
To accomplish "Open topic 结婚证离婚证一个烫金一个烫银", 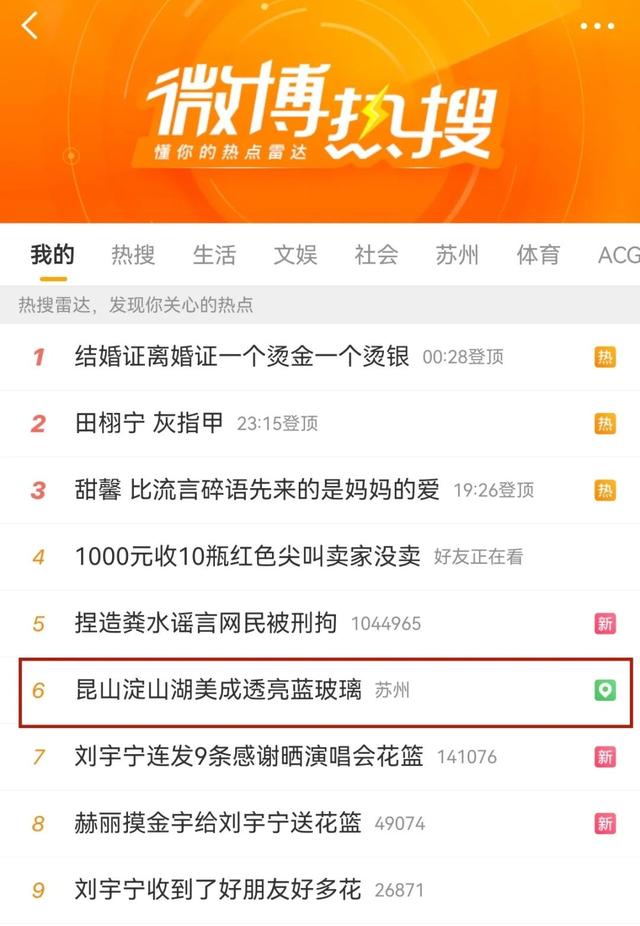I will (242, 356).
